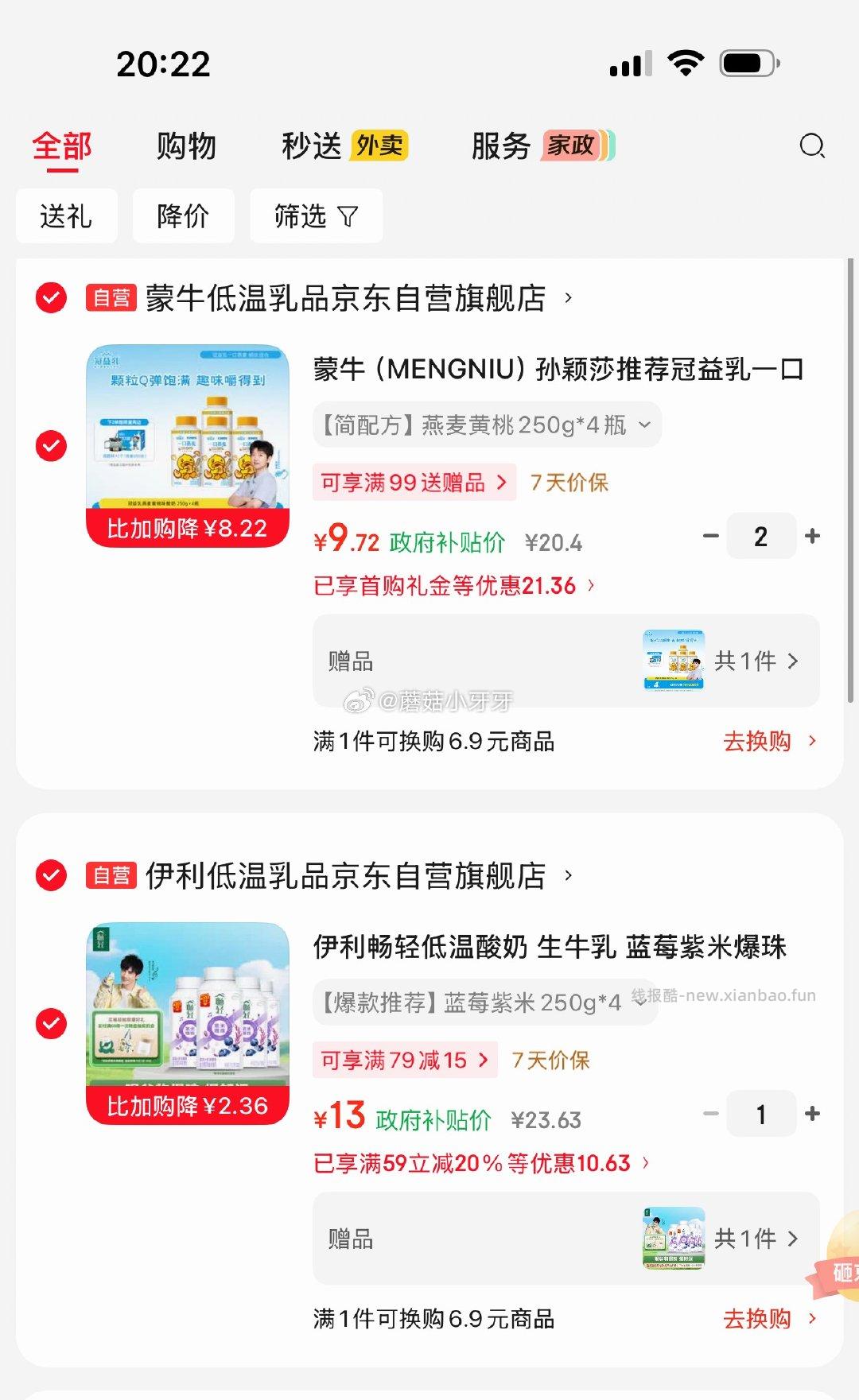This screenshot has width=859, height=1400.
Task: Tap the minus icon to reduce Mengniu yogurt
Action: coord(710,536)
